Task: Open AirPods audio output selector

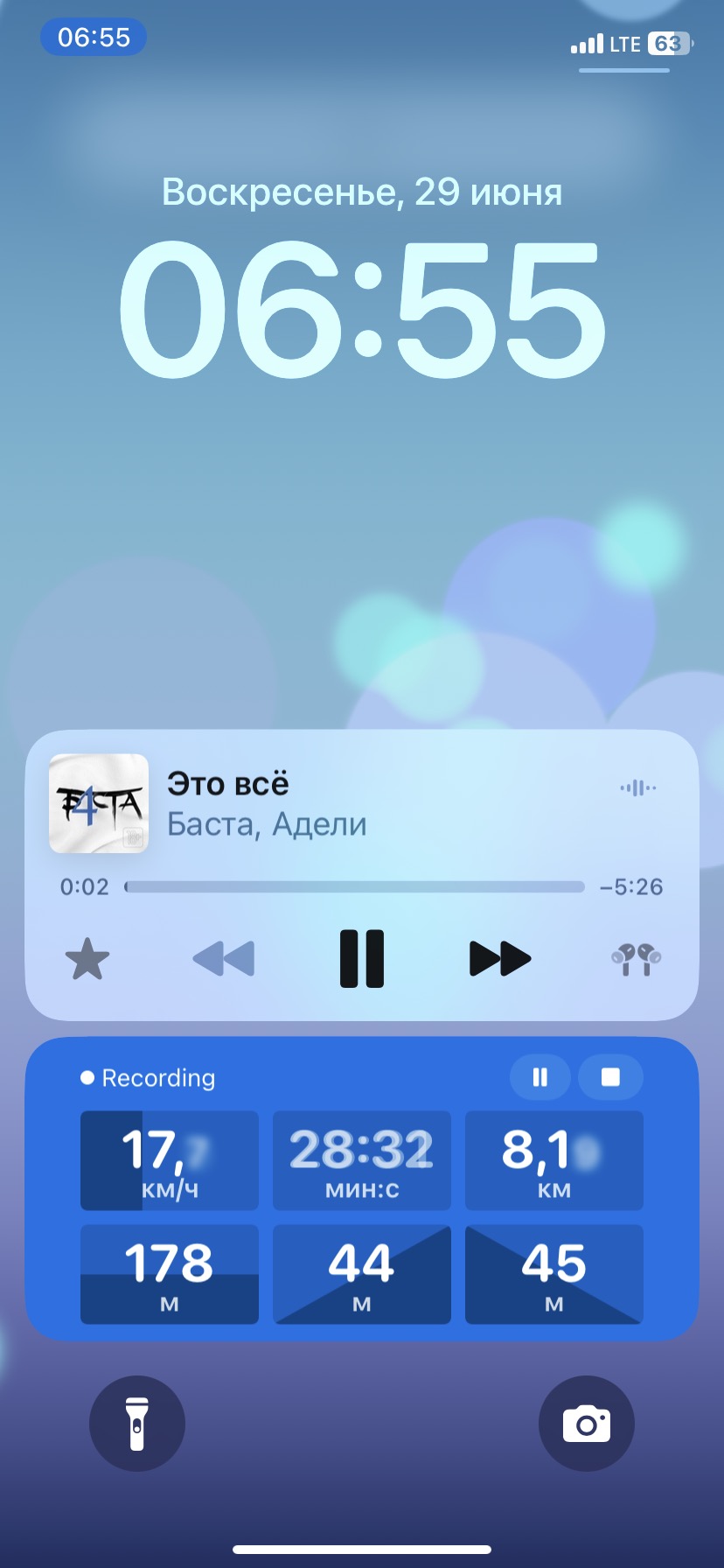Action: point(636,959)
